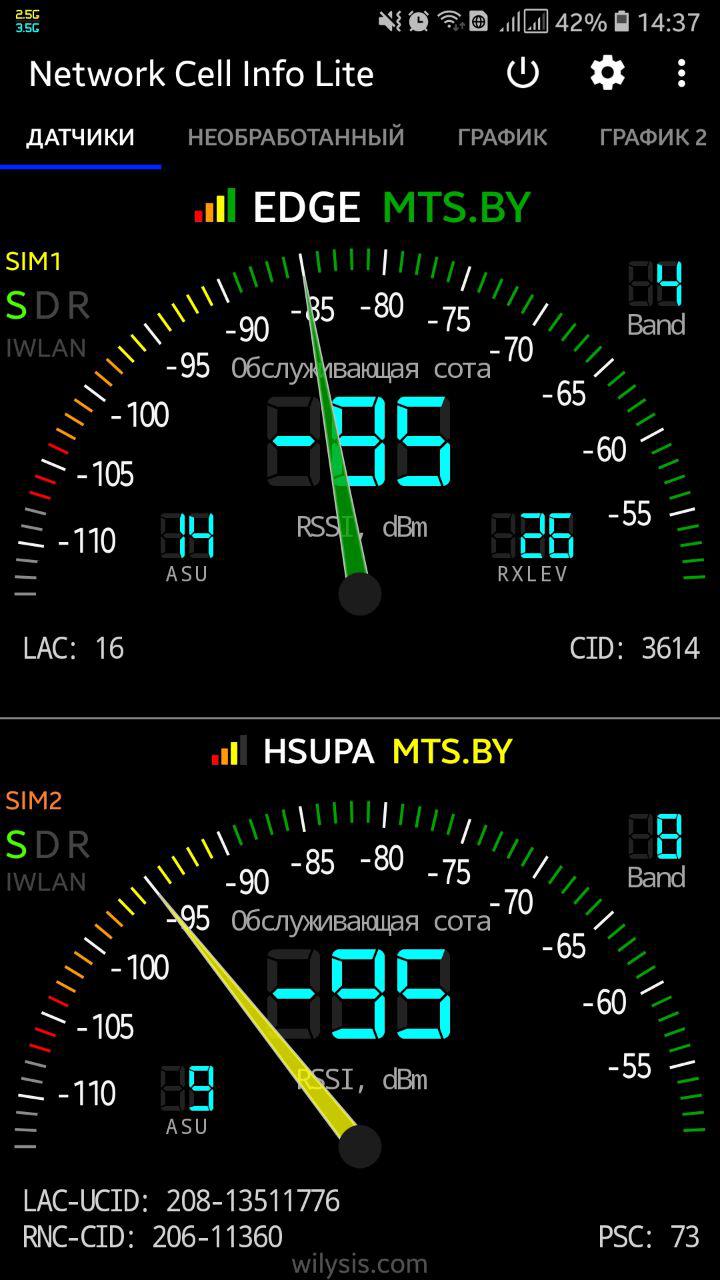Switch to the ГРАФИК tab
The width and height of the screenshot is (720, 1280).
[x=502, y=138]
